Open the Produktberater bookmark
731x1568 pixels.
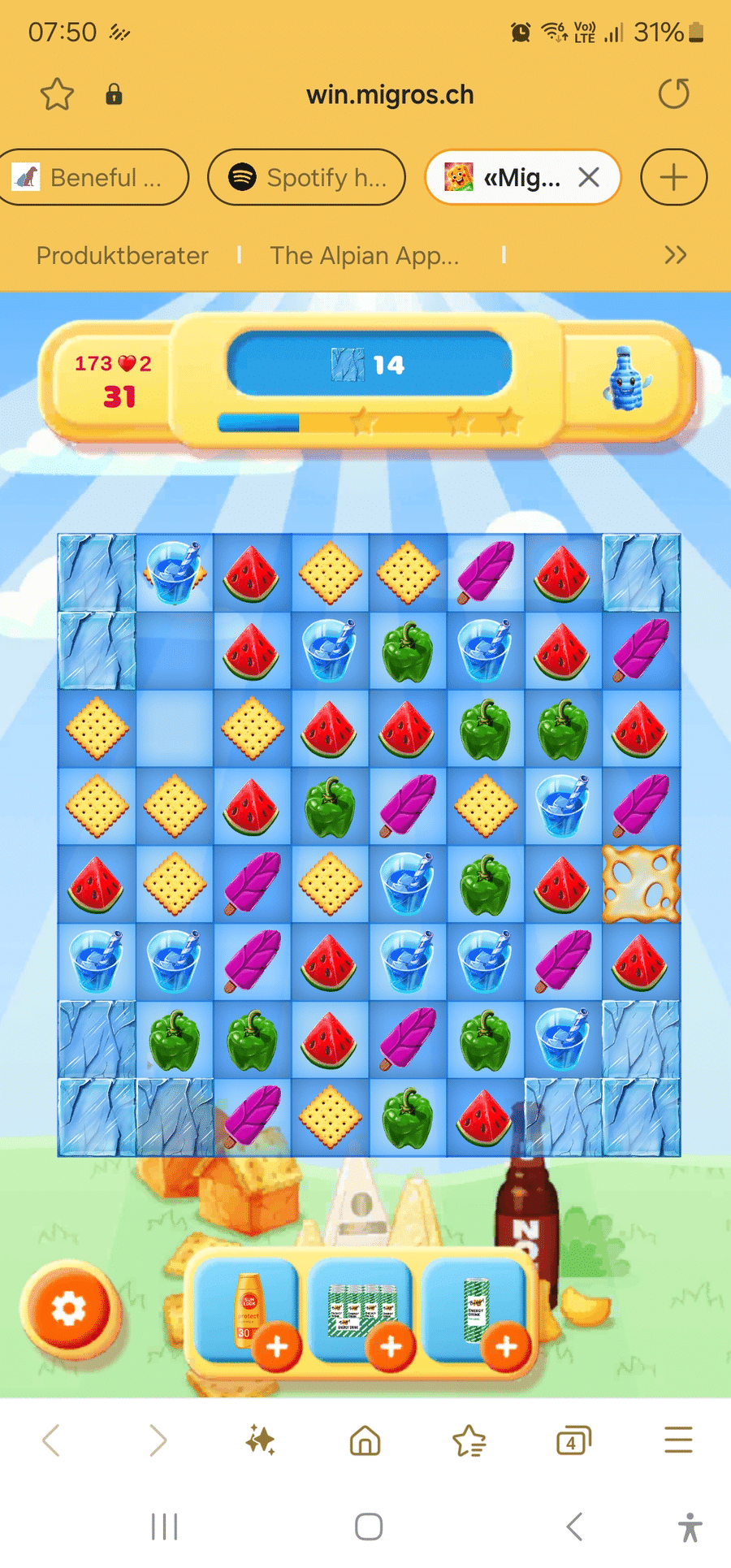click(123, 255)
